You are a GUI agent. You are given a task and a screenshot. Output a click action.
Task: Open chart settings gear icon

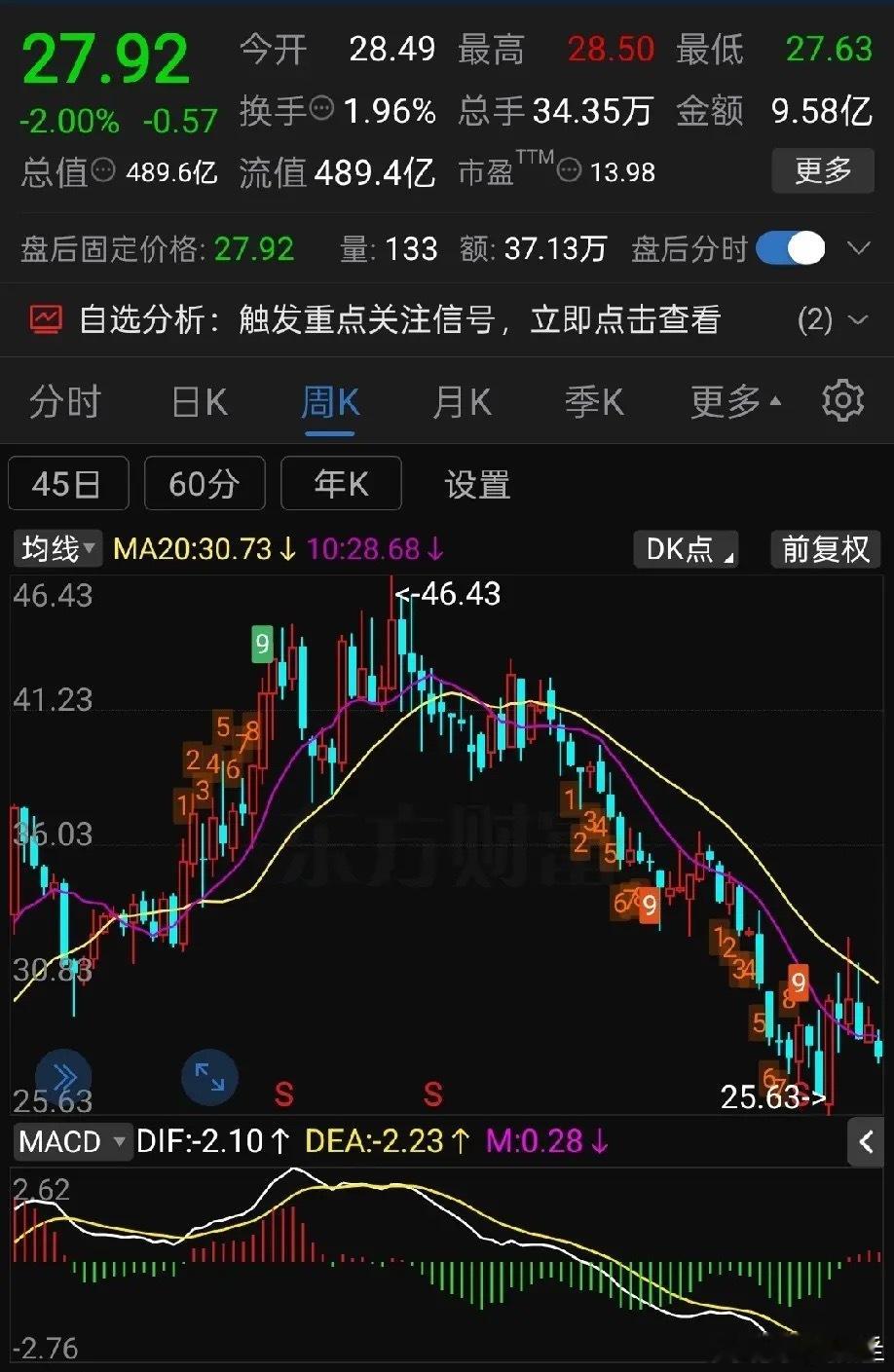pos(842,401)
